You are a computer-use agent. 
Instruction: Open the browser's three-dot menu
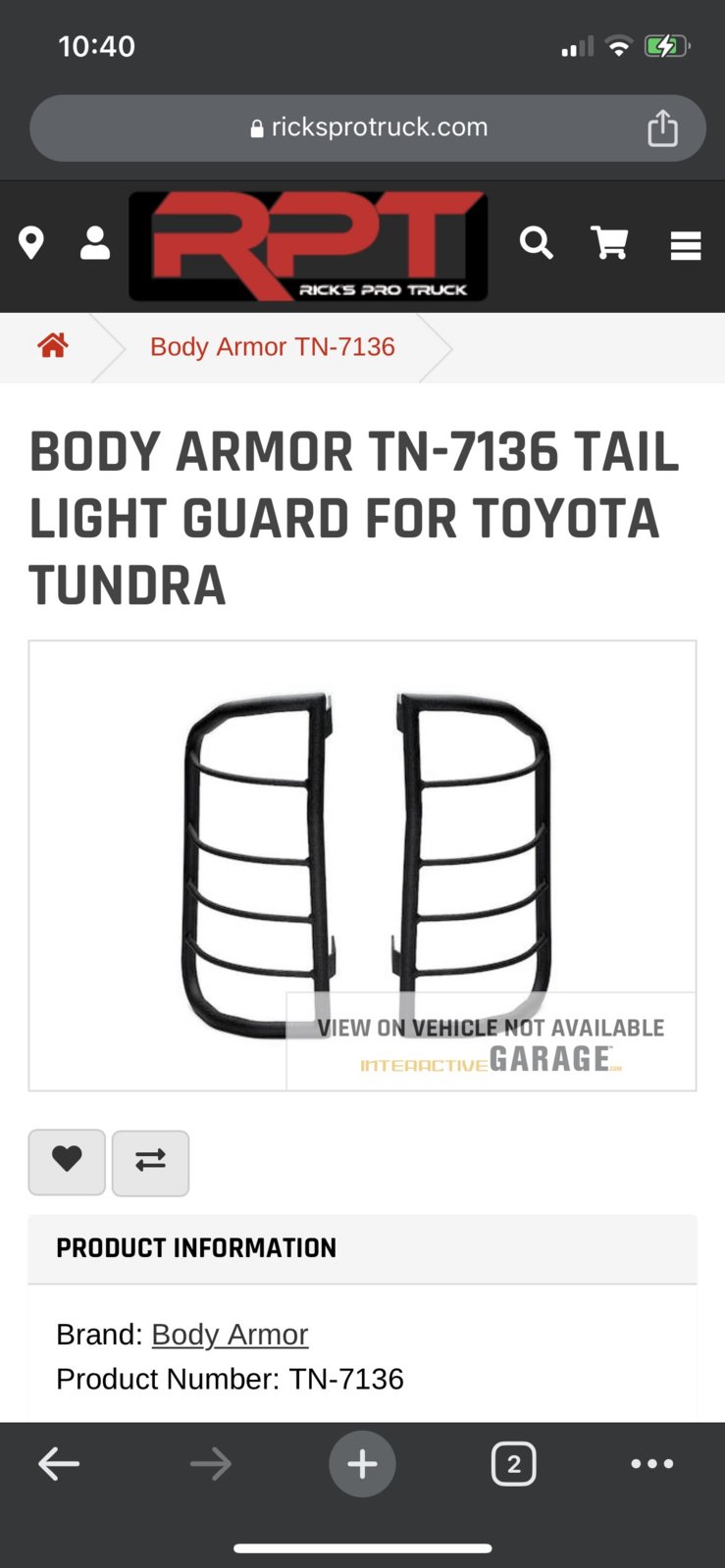click(652, 1464)
